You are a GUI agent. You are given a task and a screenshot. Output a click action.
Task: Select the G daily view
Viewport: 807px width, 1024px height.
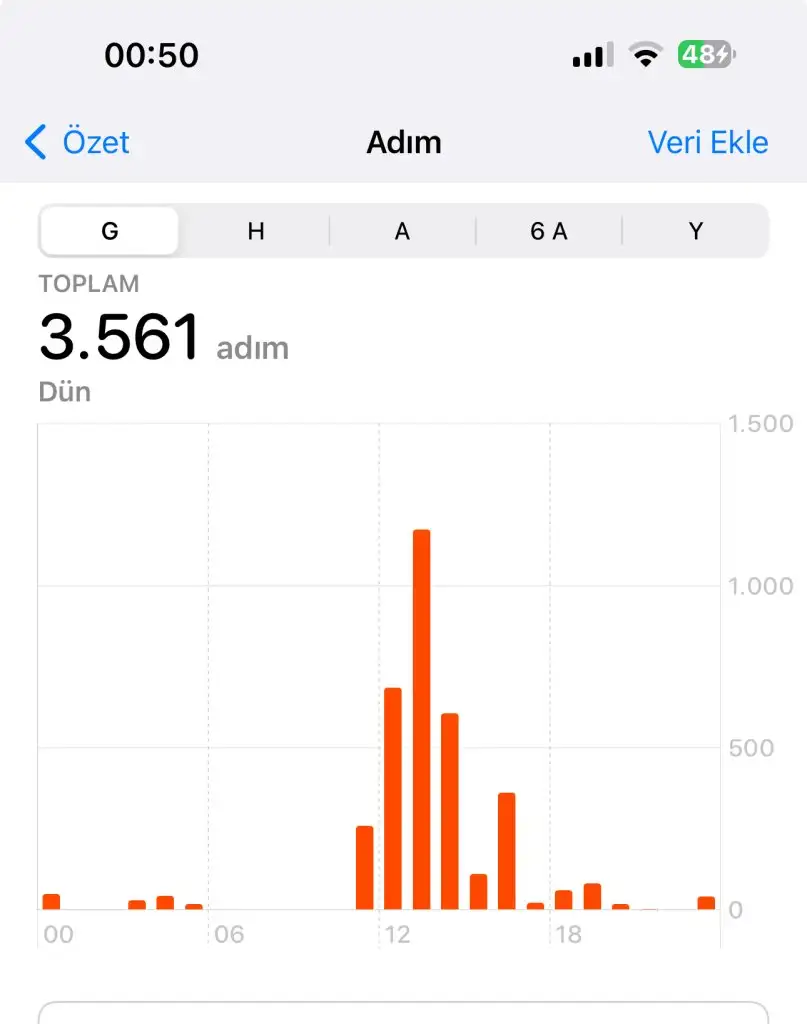pos(110,232)
